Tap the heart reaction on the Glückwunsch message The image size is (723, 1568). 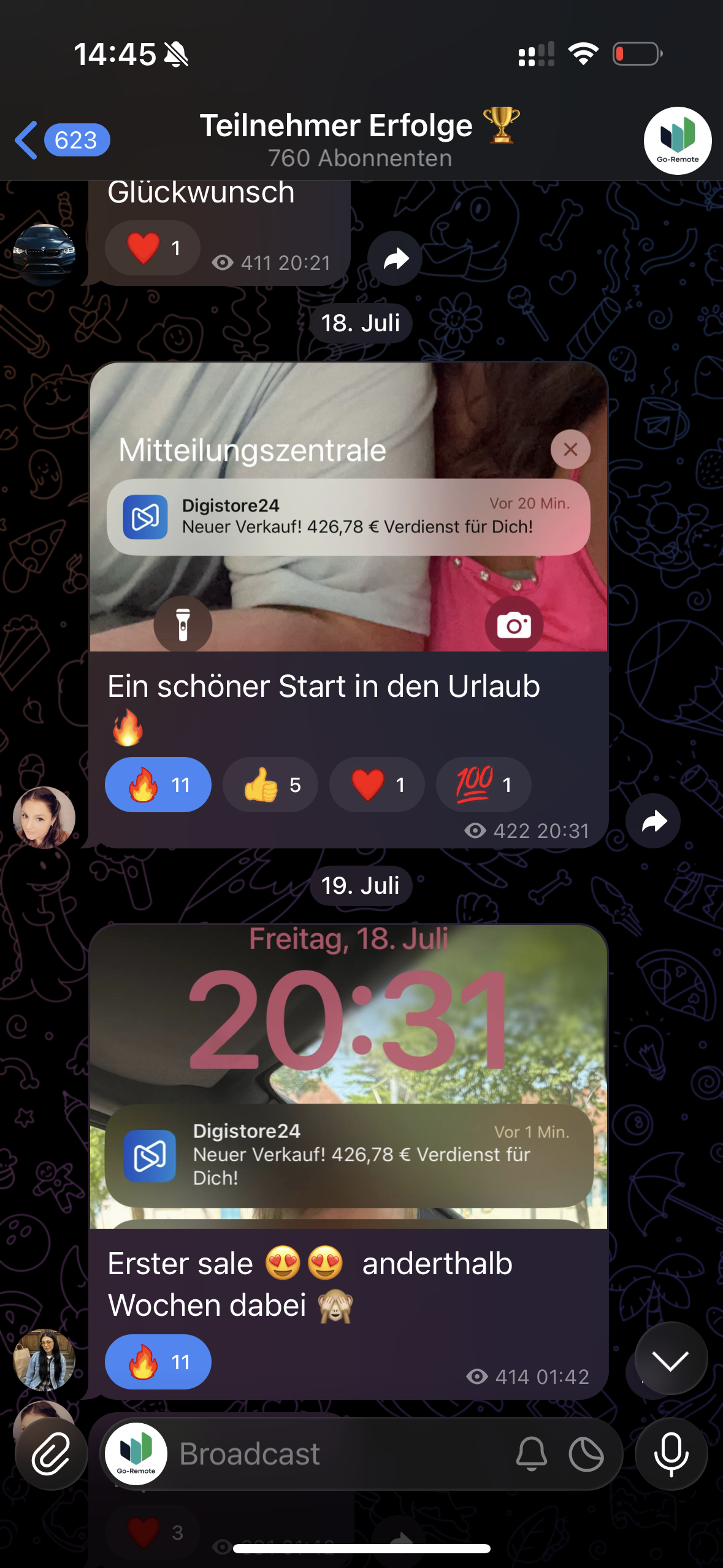152,248
